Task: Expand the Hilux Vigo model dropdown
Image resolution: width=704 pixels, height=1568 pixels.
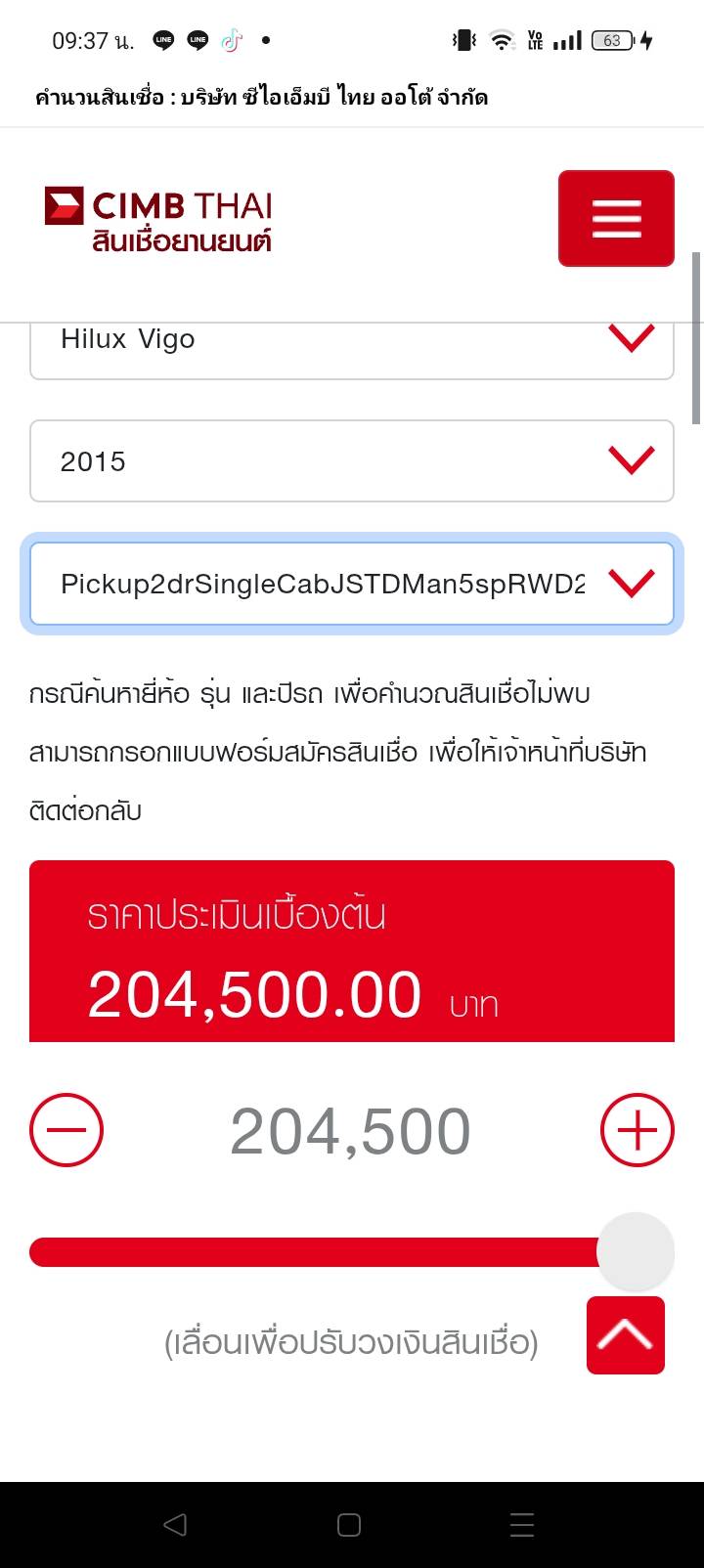Action: coord(352,342)
